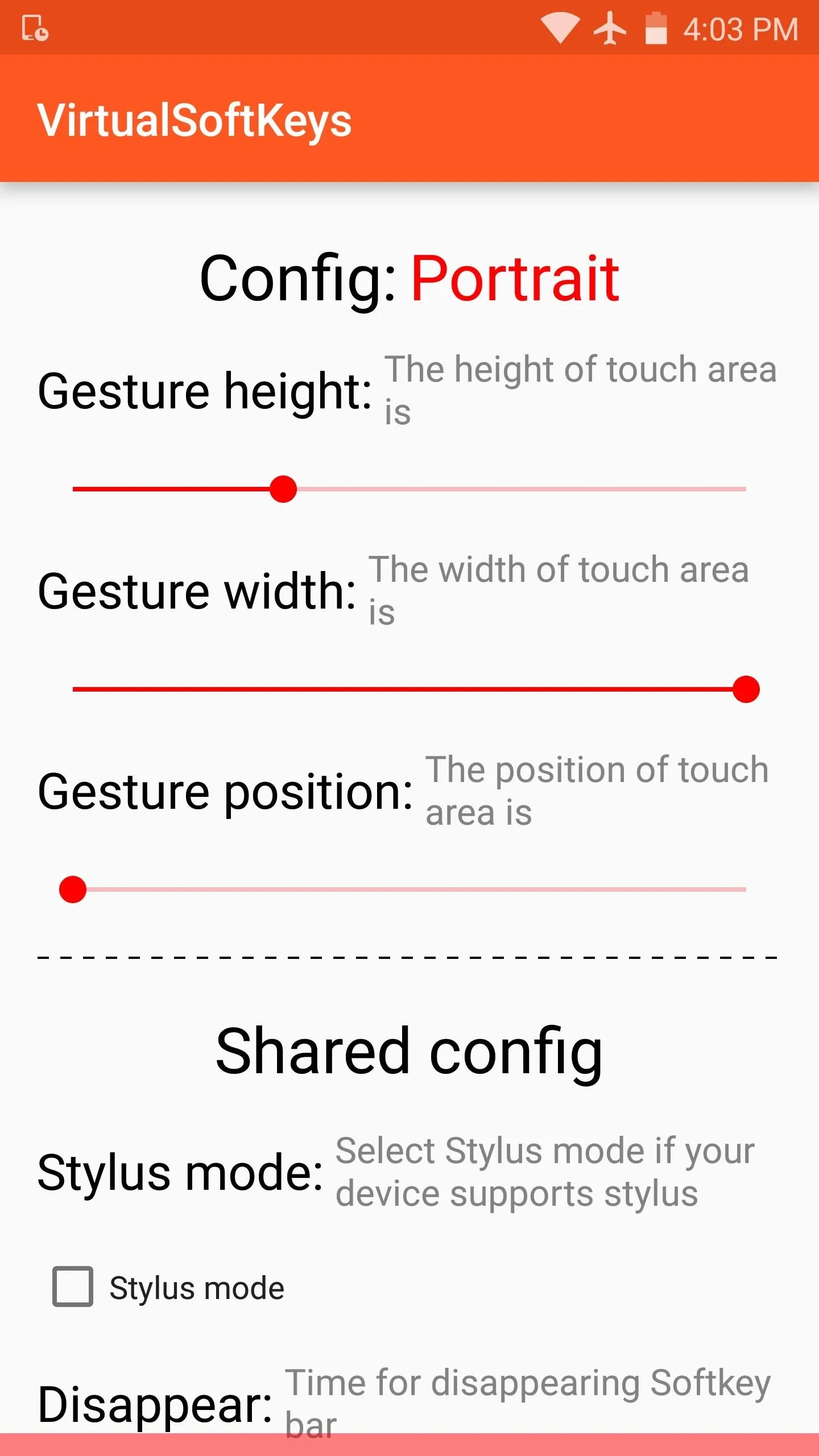Tap the Gesture height slider
Image resolution: width=819 pixels, height=1456 pixels.
[x=409, y=489]
